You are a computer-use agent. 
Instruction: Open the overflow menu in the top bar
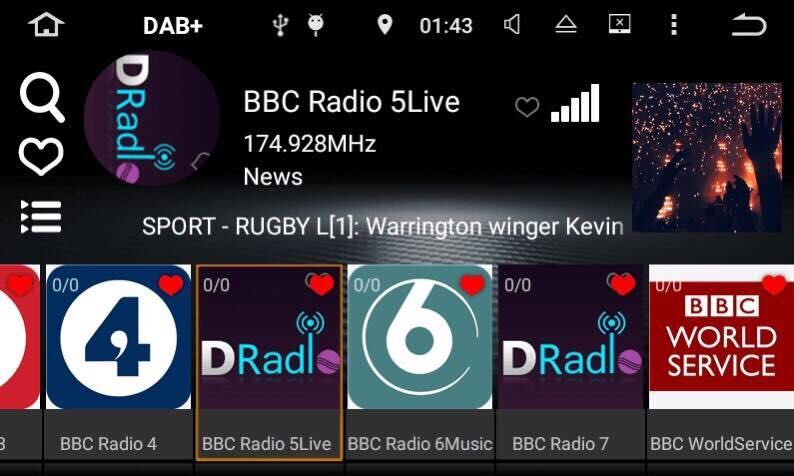(x=674, y=25)
